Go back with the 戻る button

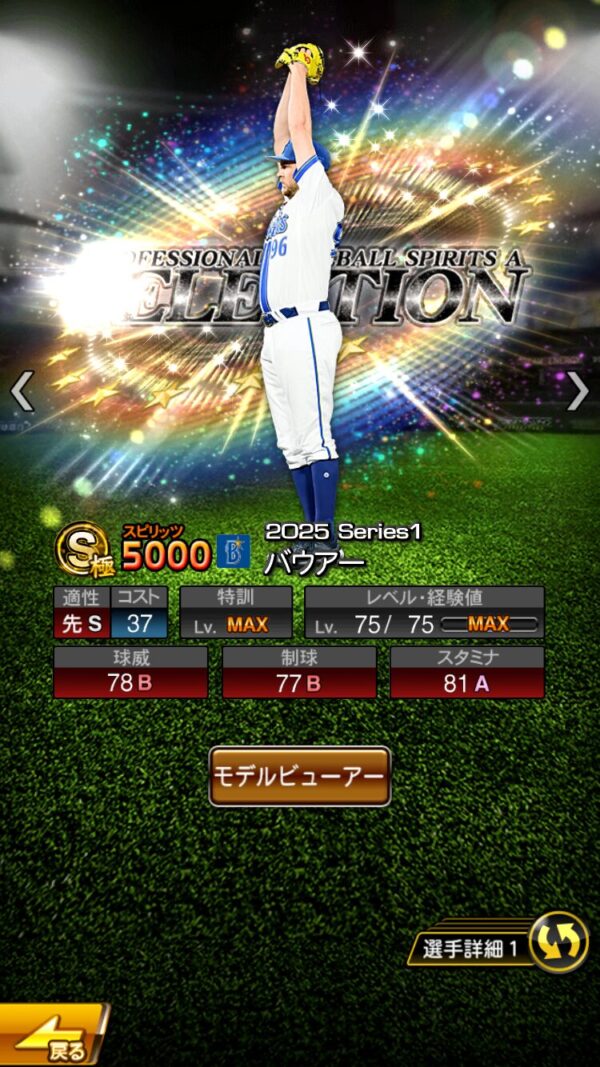tap(50, 1037)
